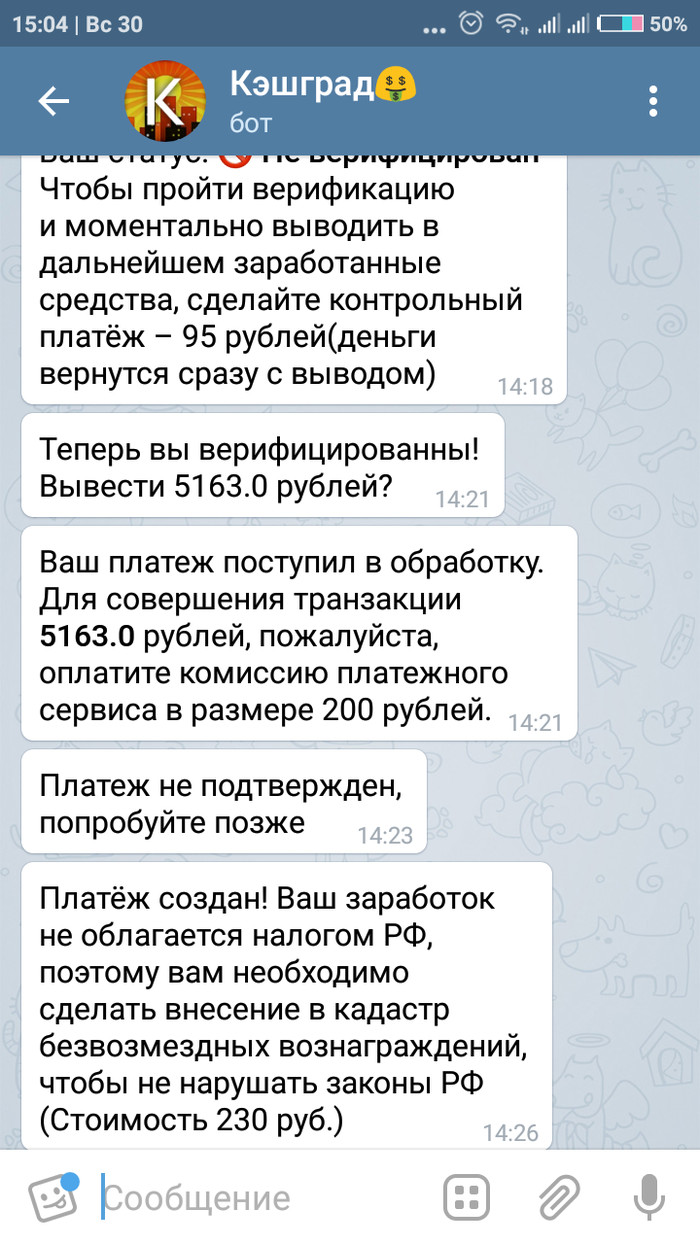Open the Кэшград bot profile
The width and height of the screenshot is (700, 1244).
[x=300, y=101]
